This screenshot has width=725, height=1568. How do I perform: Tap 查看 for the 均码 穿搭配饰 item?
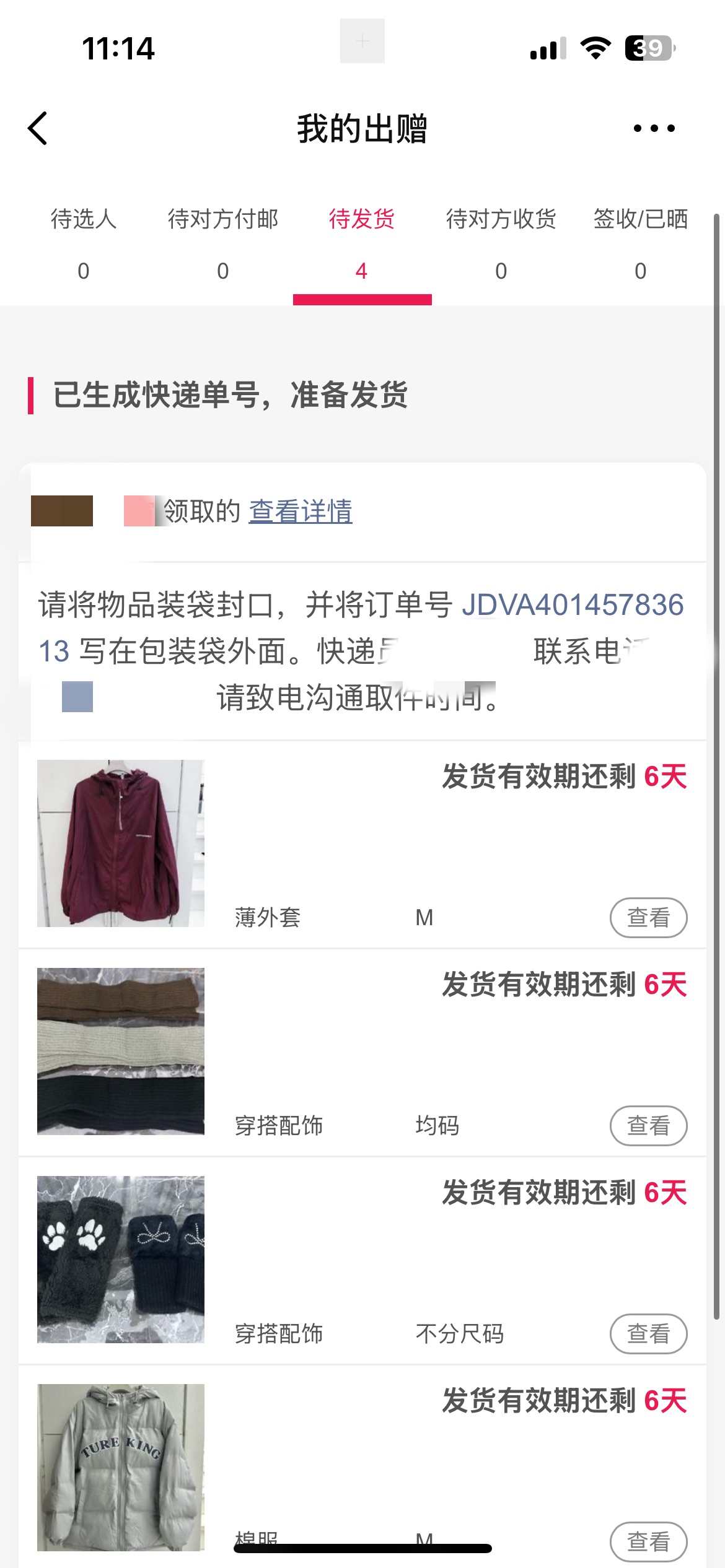648,1125
